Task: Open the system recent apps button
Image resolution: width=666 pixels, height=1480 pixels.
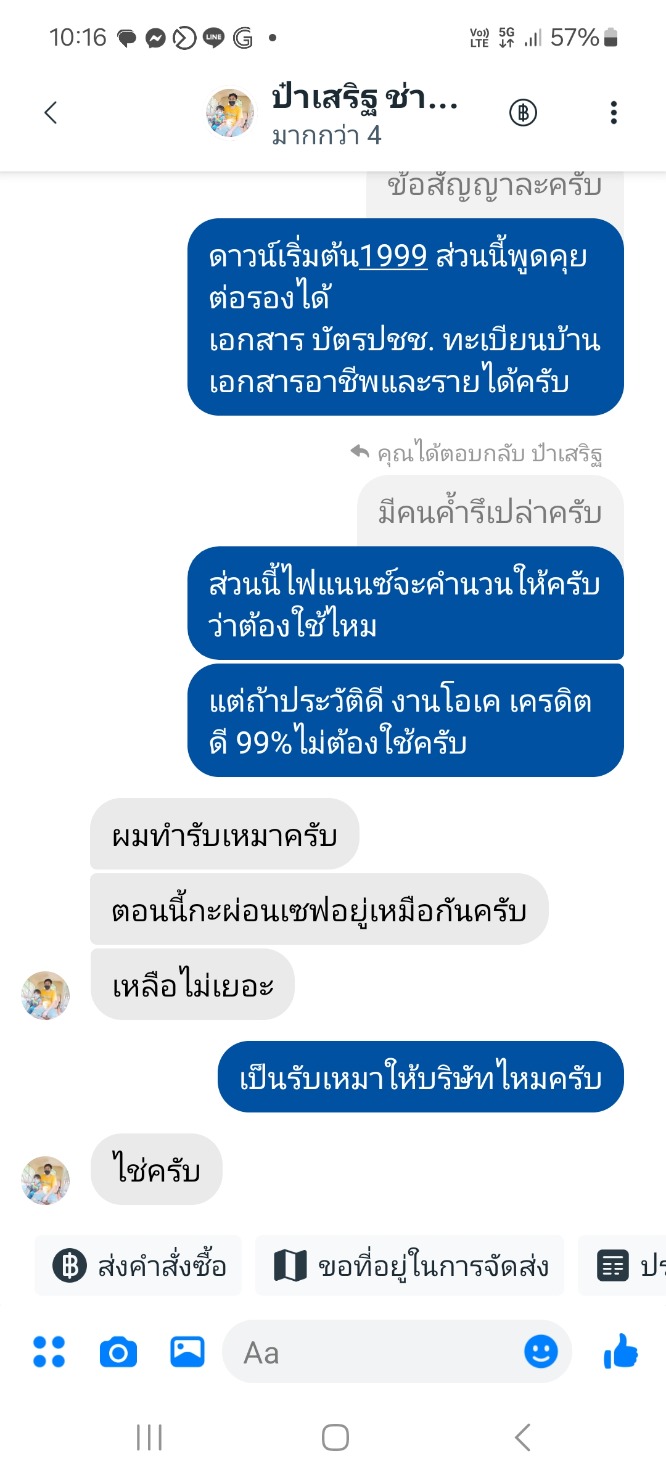Action: [x=149, y=1438]
